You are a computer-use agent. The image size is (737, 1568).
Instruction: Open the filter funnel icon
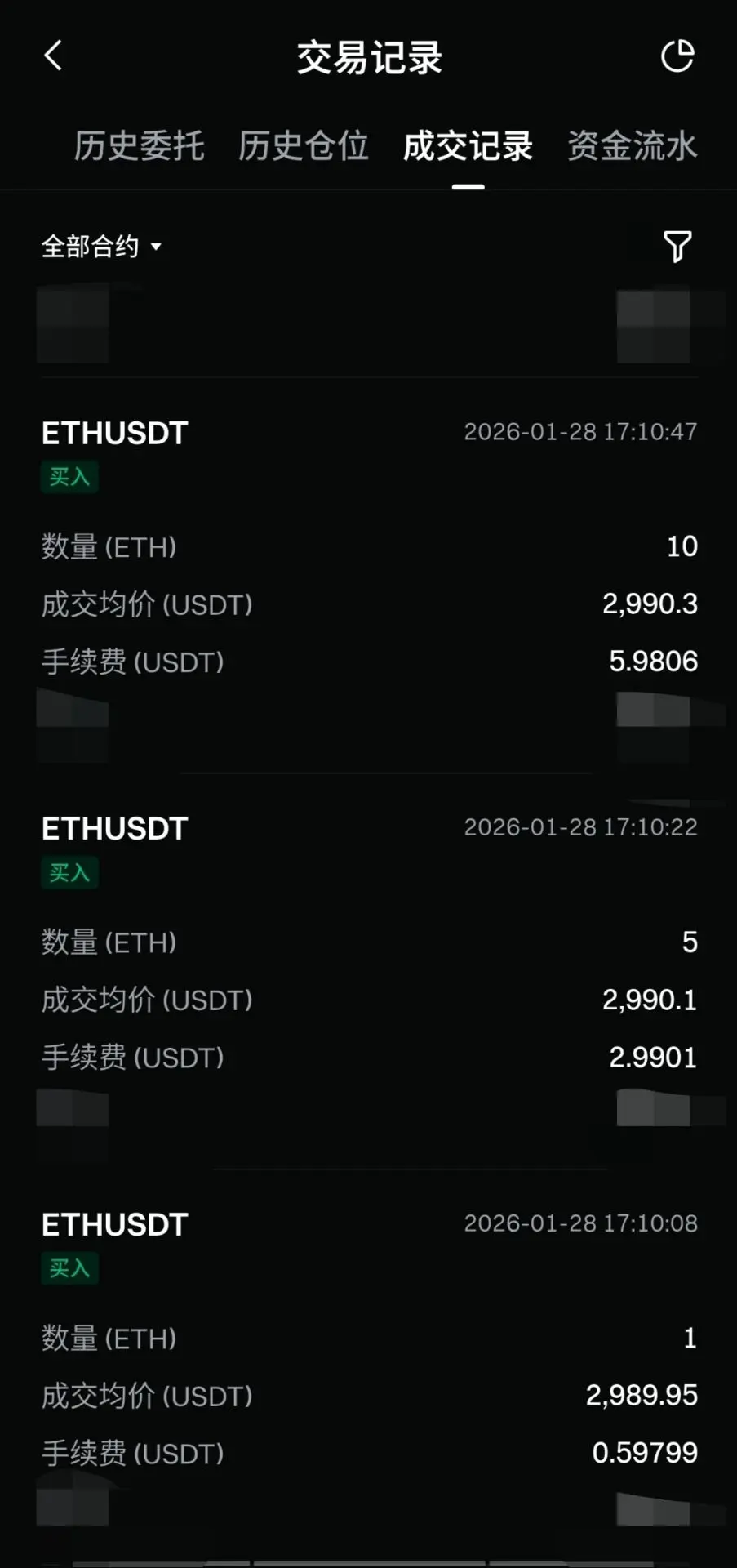(x=677, y=247)
